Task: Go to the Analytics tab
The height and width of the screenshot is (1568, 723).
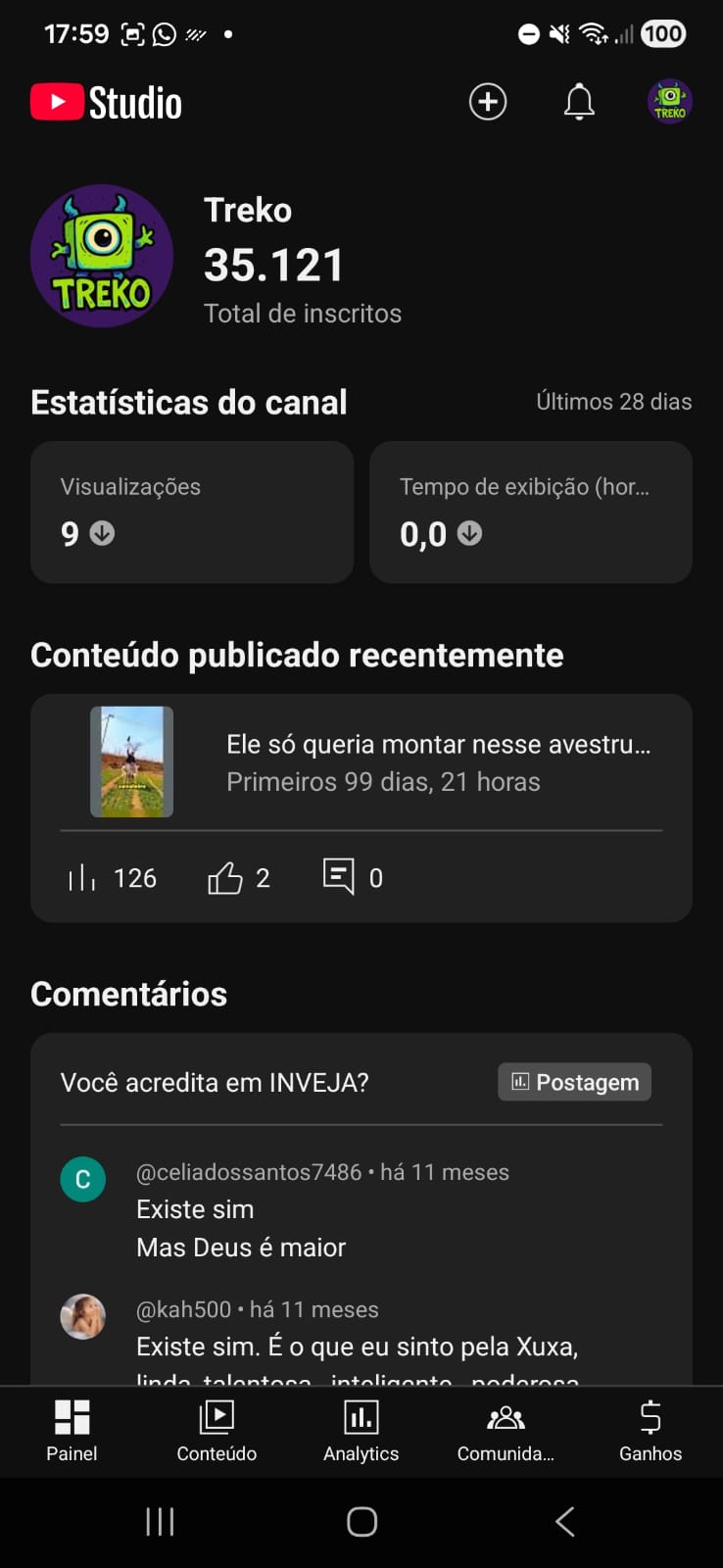Action: (x=361, y=1430)
